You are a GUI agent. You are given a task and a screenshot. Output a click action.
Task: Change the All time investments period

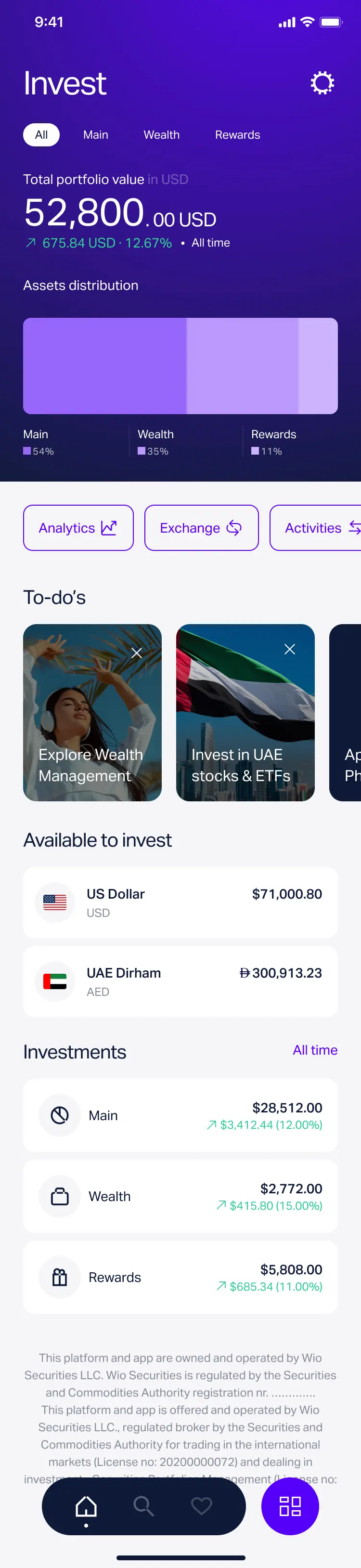(315, 1050)
